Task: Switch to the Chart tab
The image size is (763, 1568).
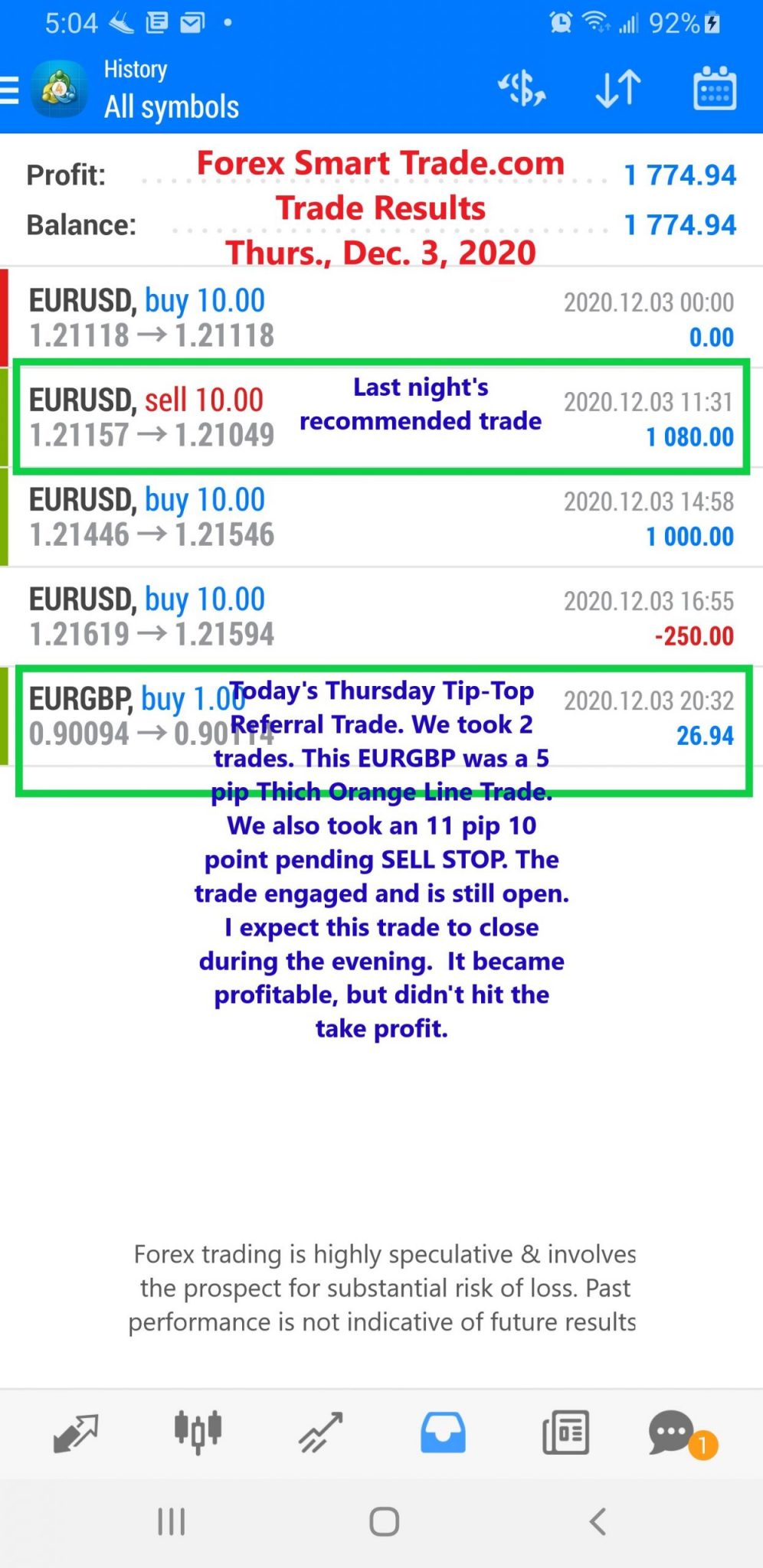Action: 198,1432
